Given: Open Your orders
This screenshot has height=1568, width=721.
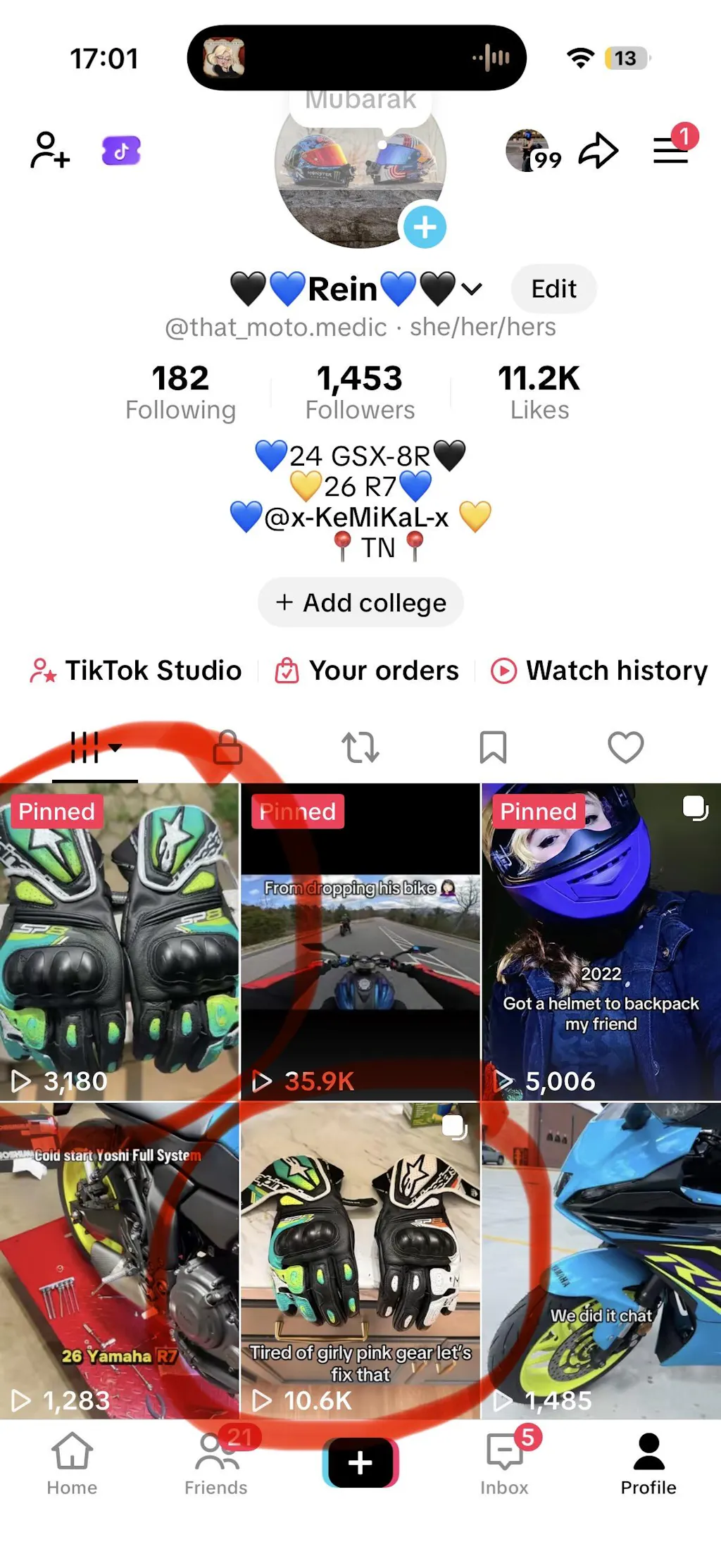Looking at the screenshot, I should coord(367,671).
